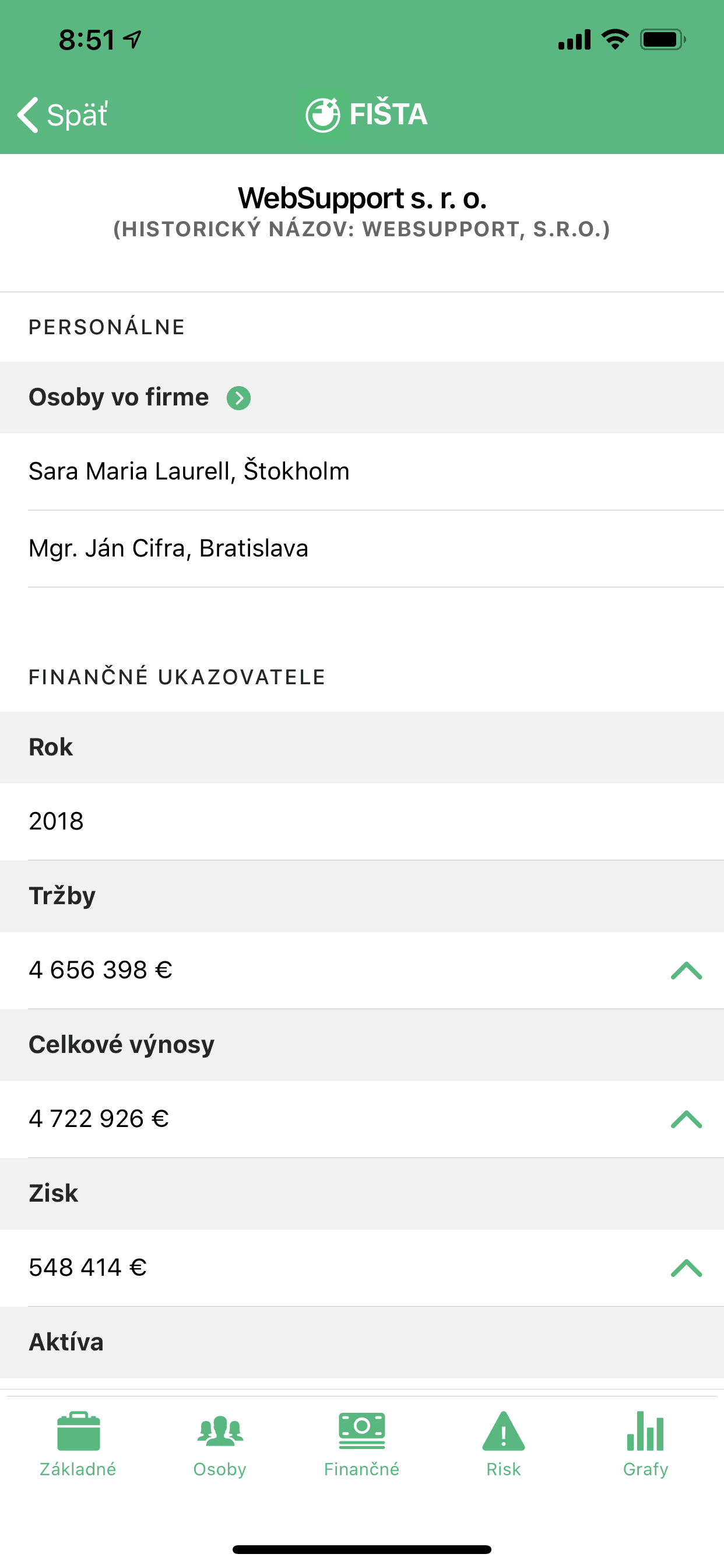
Task: Go back with the Späť button
Action: 63,114
